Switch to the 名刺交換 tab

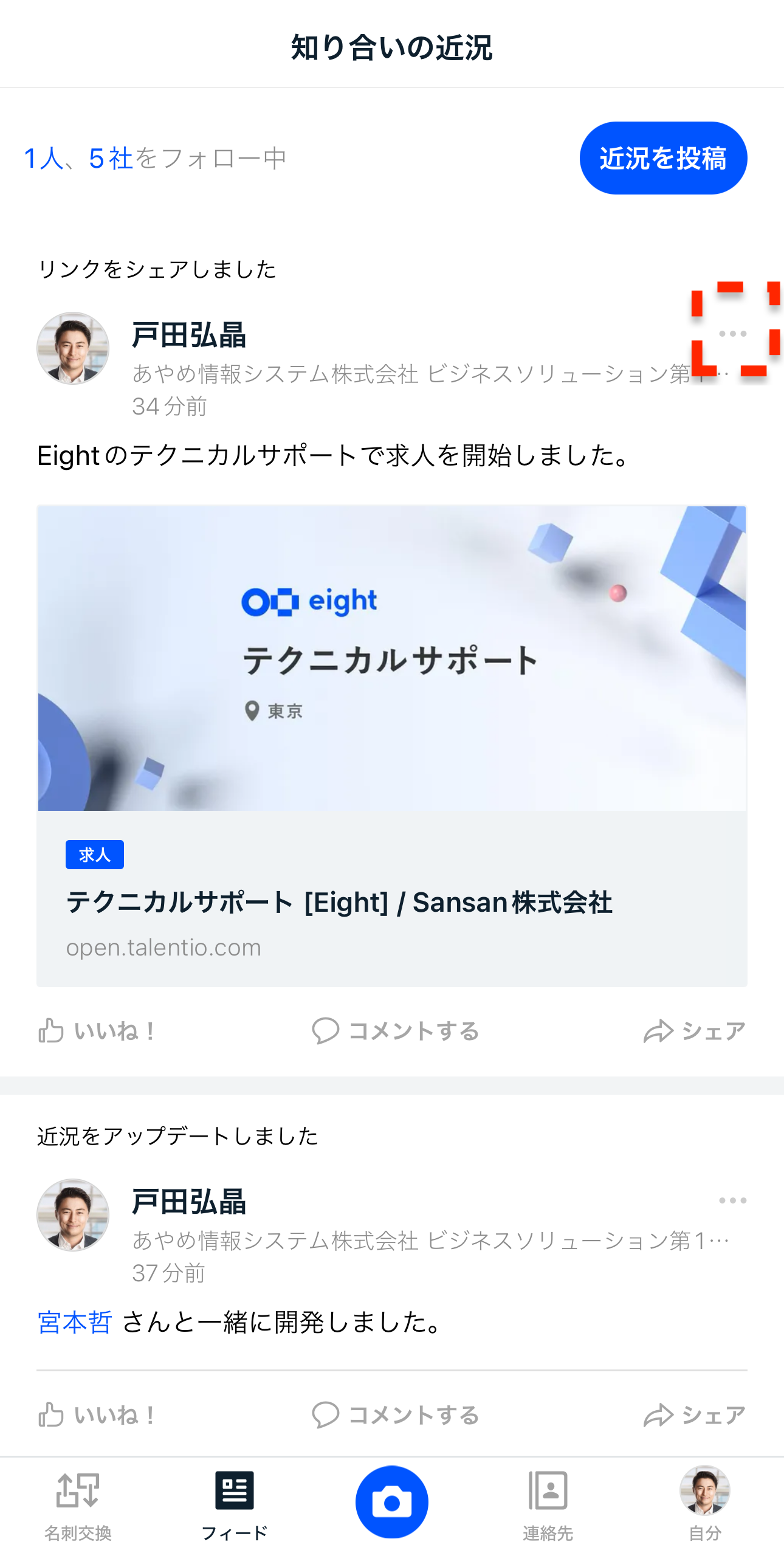tap(78, 1505)
